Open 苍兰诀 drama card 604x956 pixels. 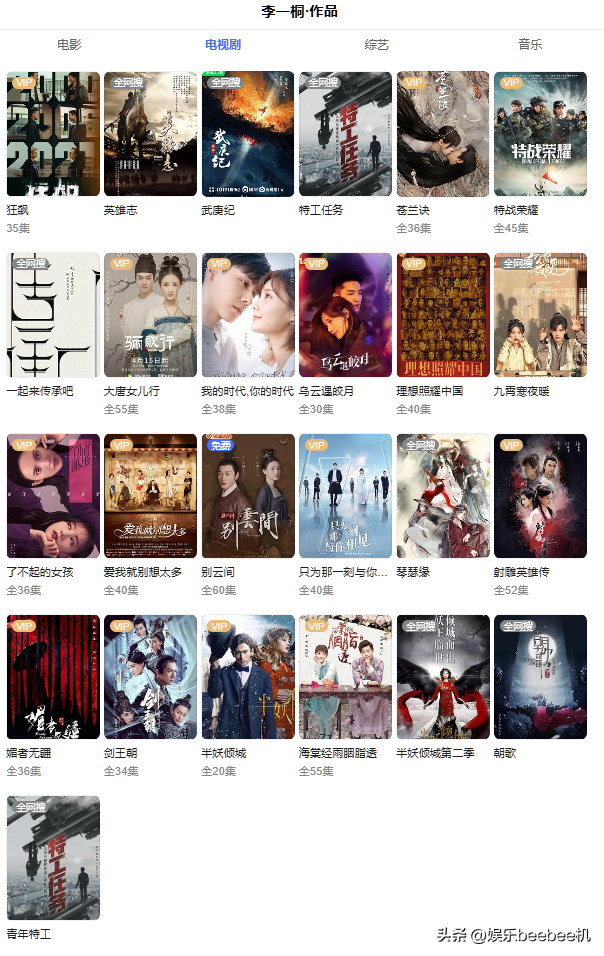point(443,134)
